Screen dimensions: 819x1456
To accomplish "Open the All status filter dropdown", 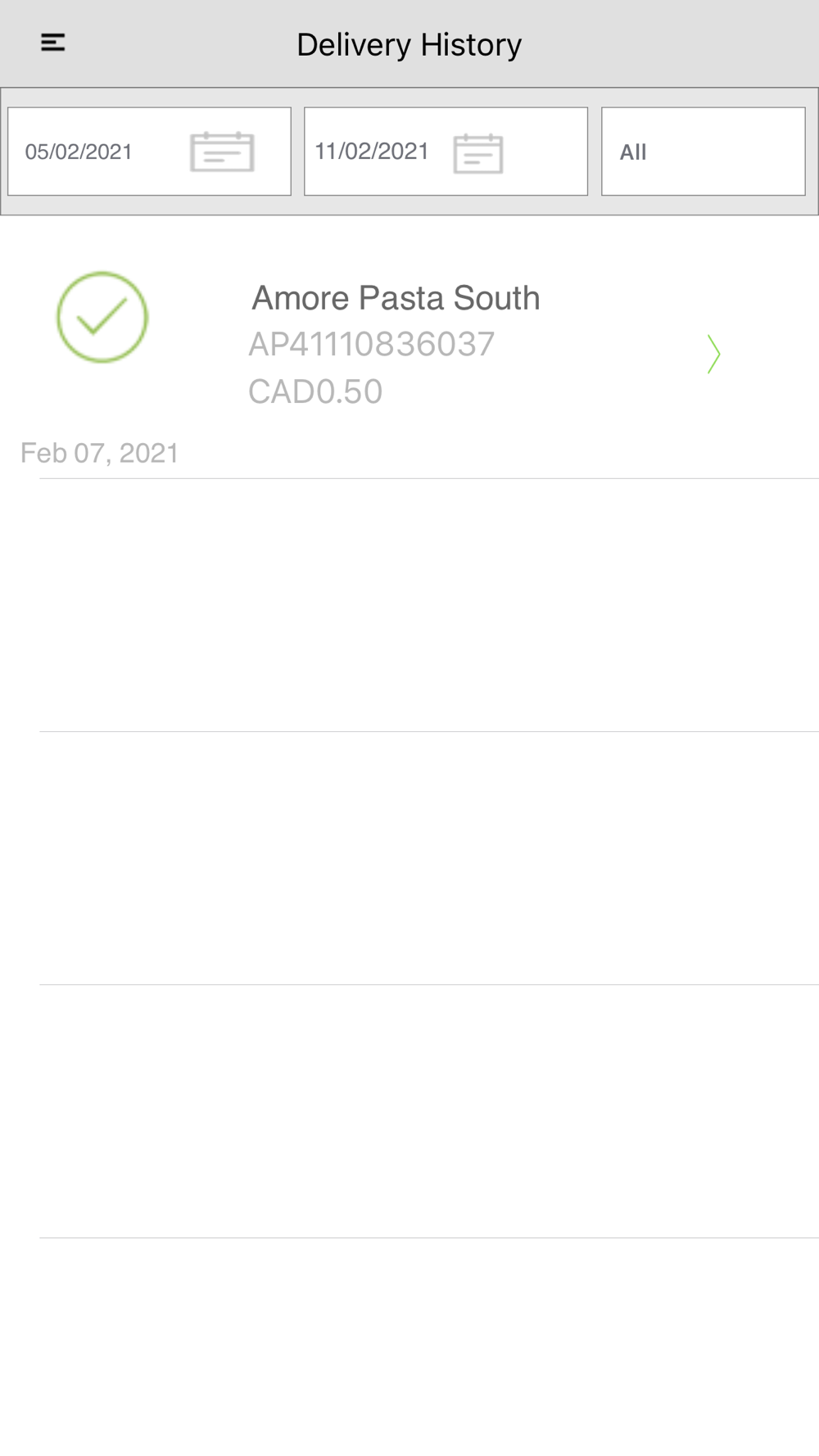I will (703, 151).
